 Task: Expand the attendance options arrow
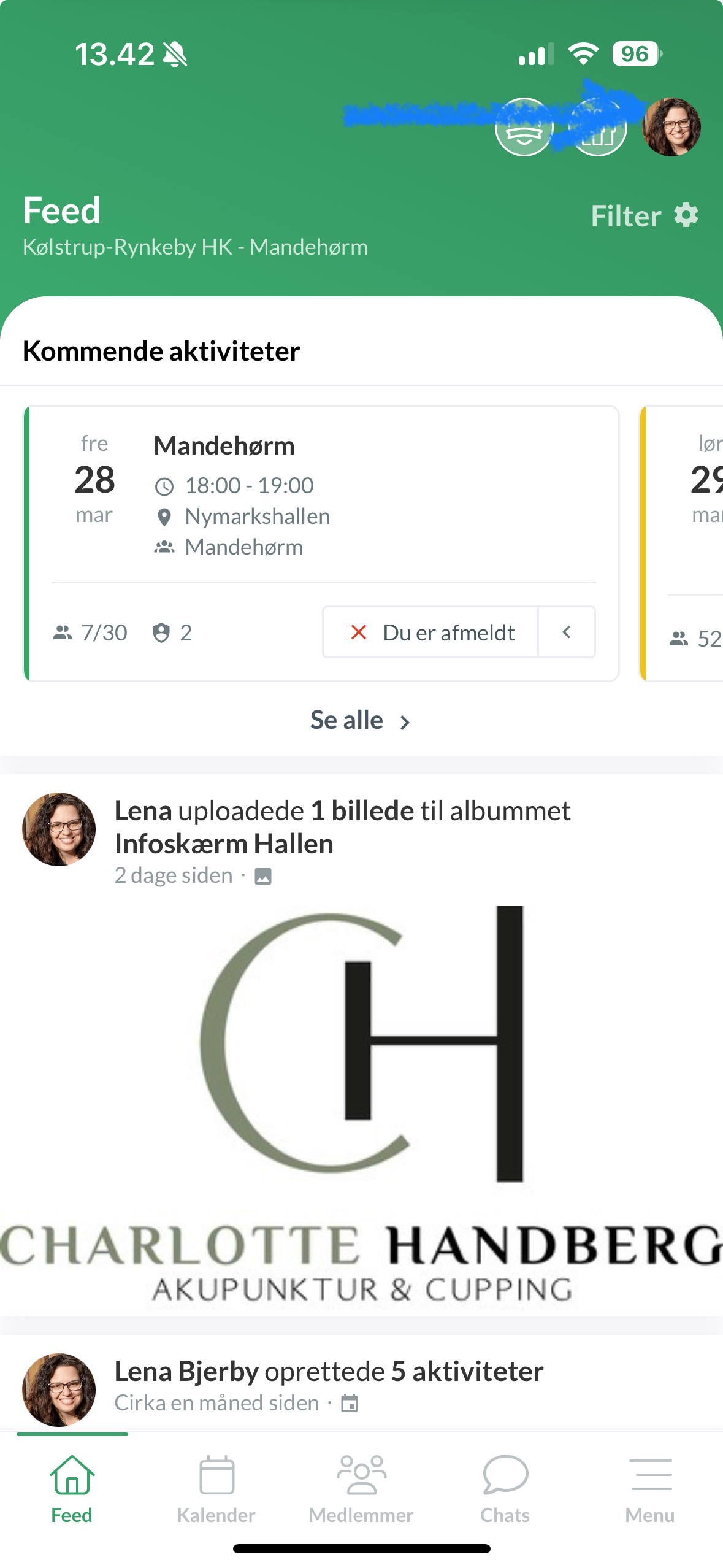tap(567, 632)
